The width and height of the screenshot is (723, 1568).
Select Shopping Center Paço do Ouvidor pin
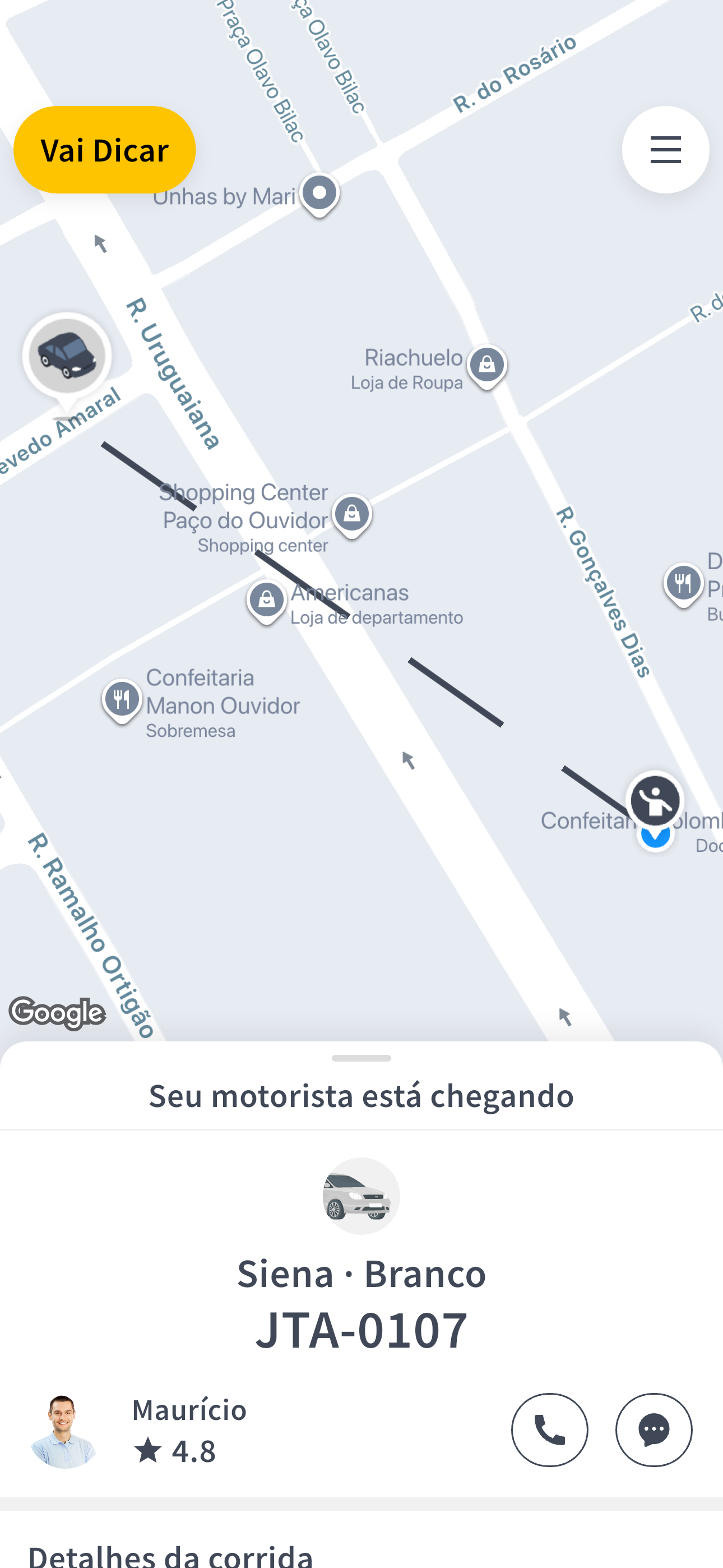(353, 515)
